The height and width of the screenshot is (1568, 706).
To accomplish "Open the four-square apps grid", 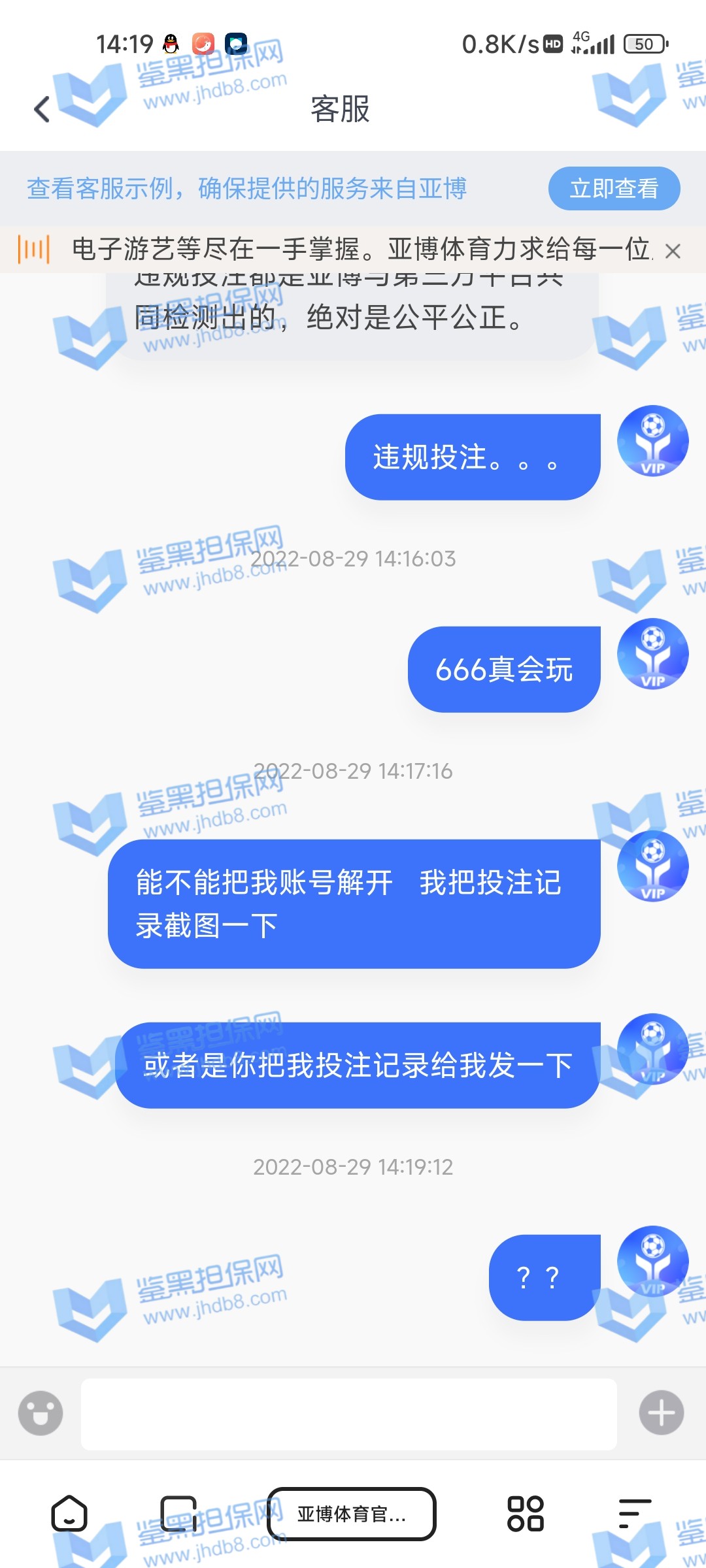I will pos(526,1513).
